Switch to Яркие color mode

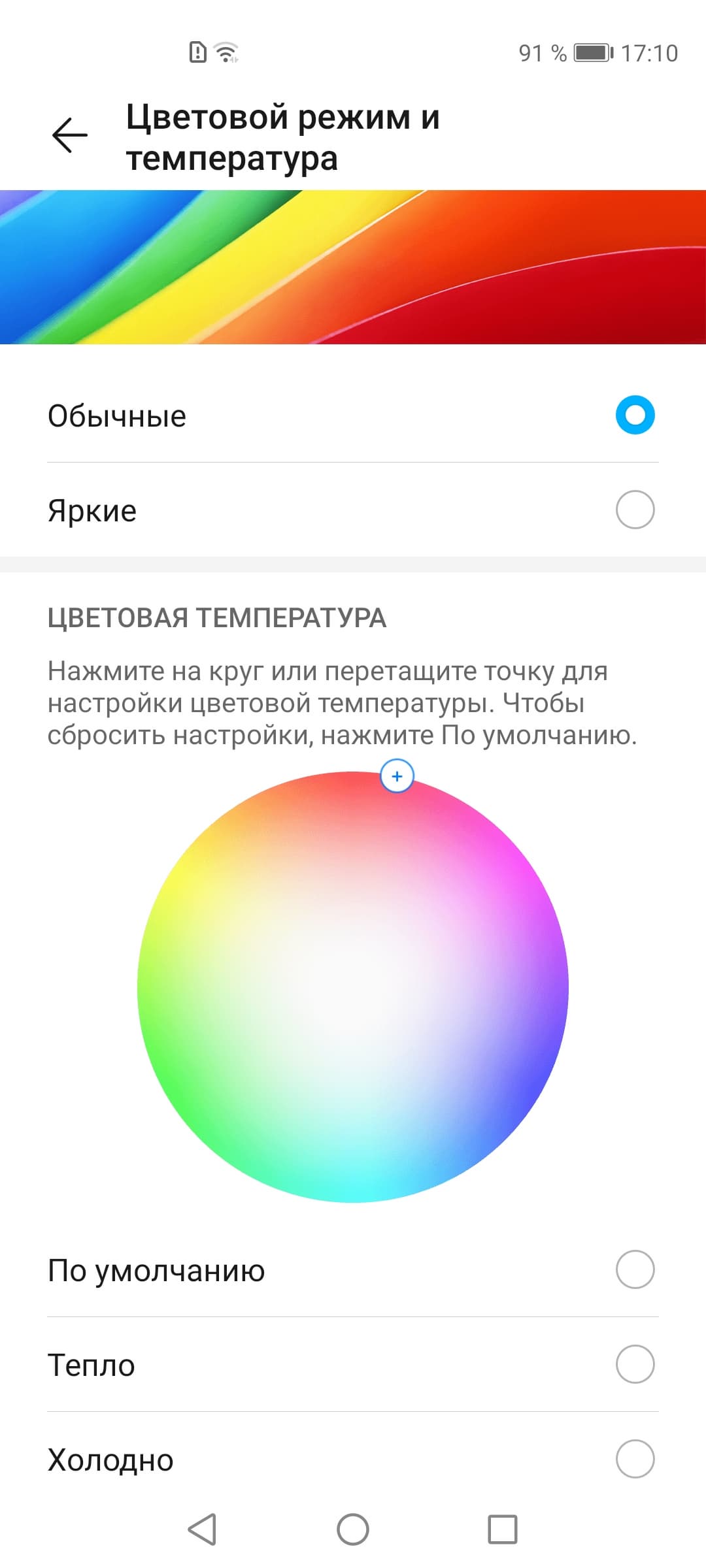click(x=634, y=510)
